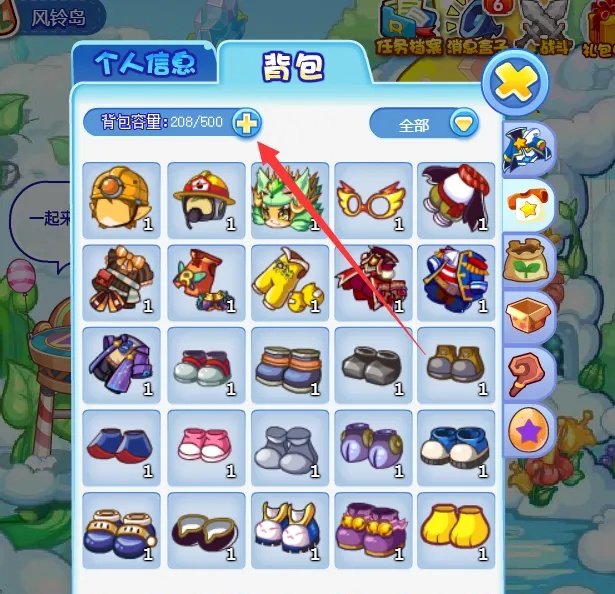Select the green leafy hair item

(288, 199)
